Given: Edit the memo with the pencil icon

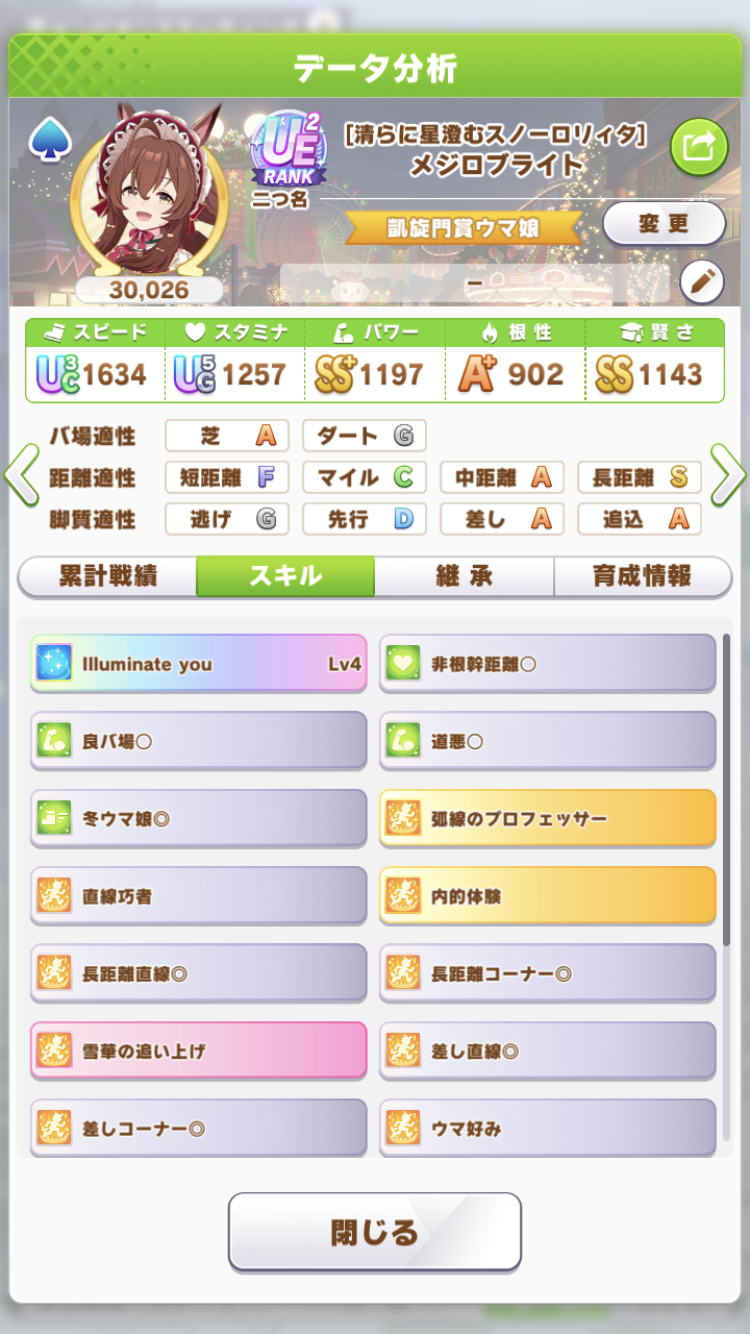Looking at the screenshot, I should (x=702, y=283).
